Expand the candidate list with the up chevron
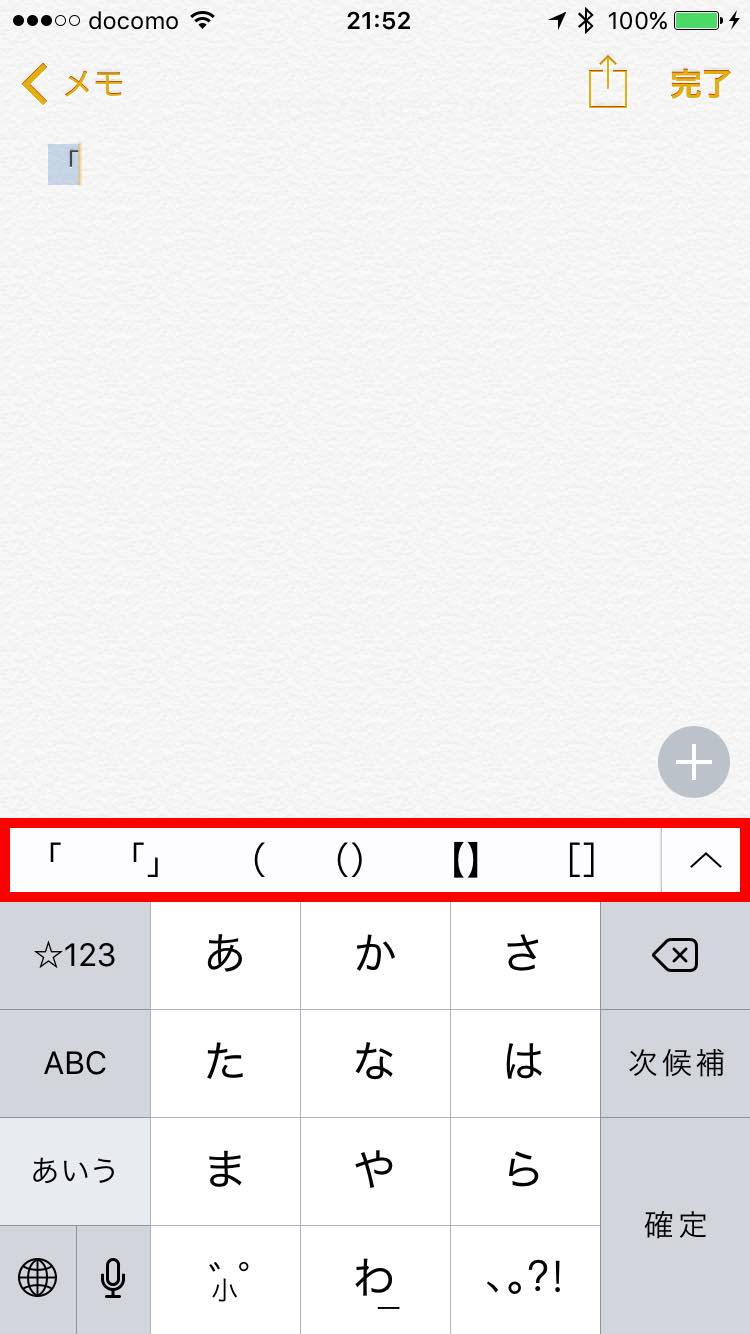The height and width of the screenshot is (1334, 750). pyautogui.click(x=705, y=860)
